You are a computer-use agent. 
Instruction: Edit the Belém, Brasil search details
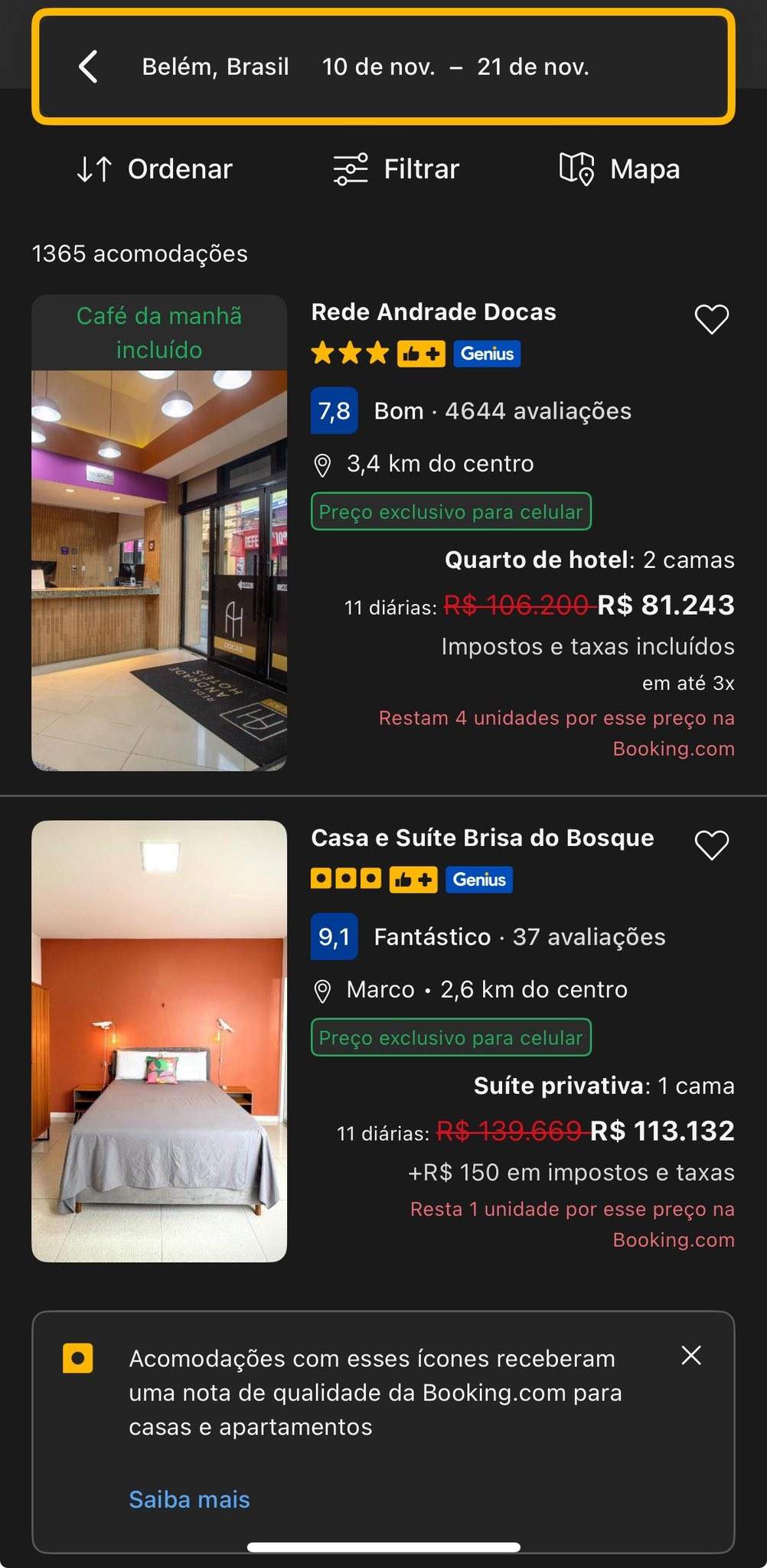(366, 67)
